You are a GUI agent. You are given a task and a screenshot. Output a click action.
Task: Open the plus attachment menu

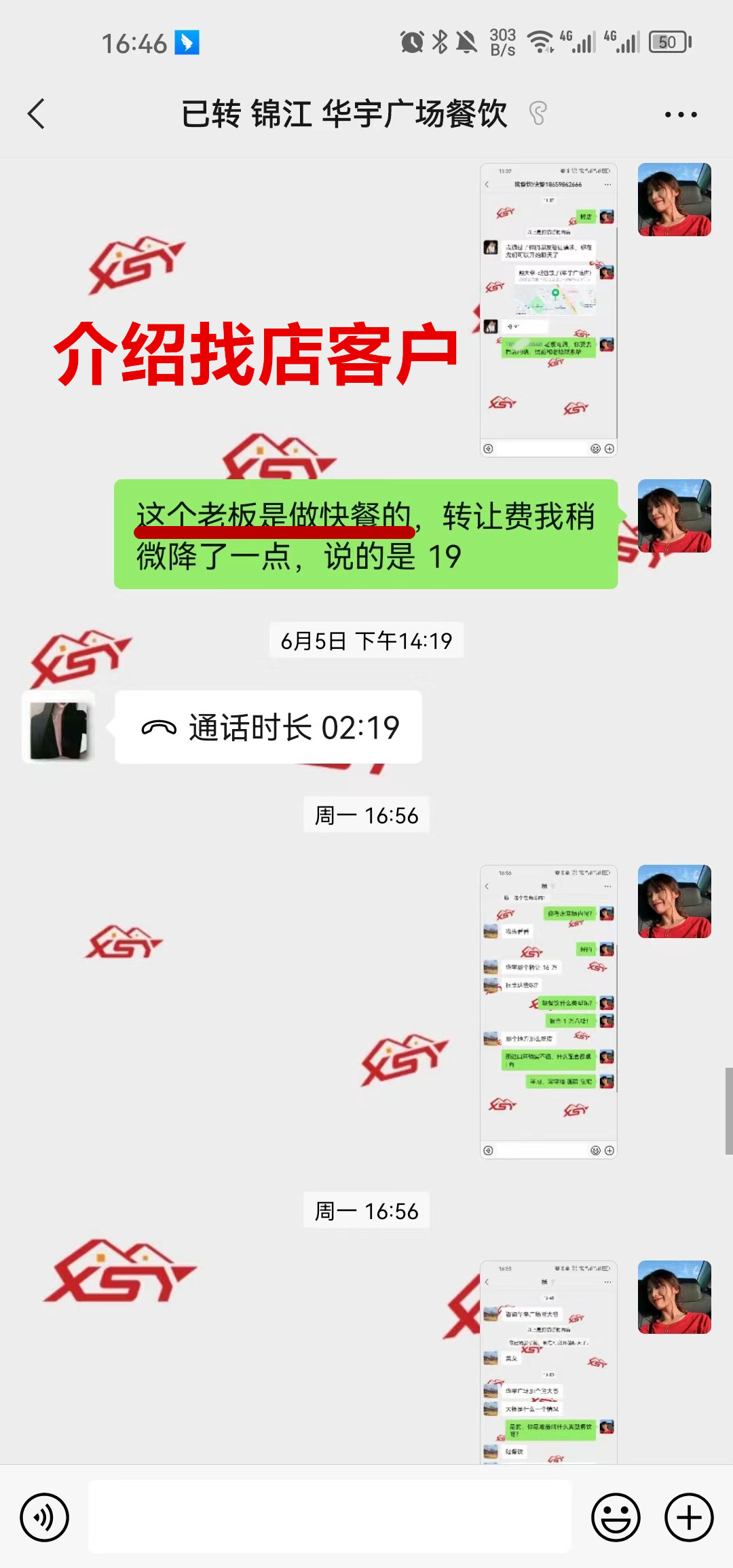688,1517
